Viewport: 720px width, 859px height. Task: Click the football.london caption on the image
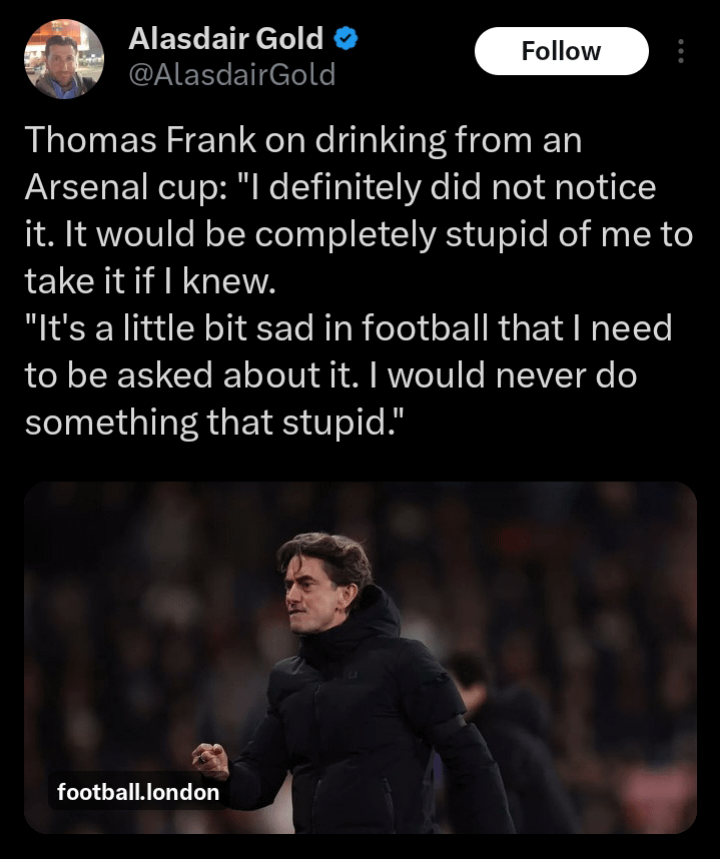click(136, 793)
